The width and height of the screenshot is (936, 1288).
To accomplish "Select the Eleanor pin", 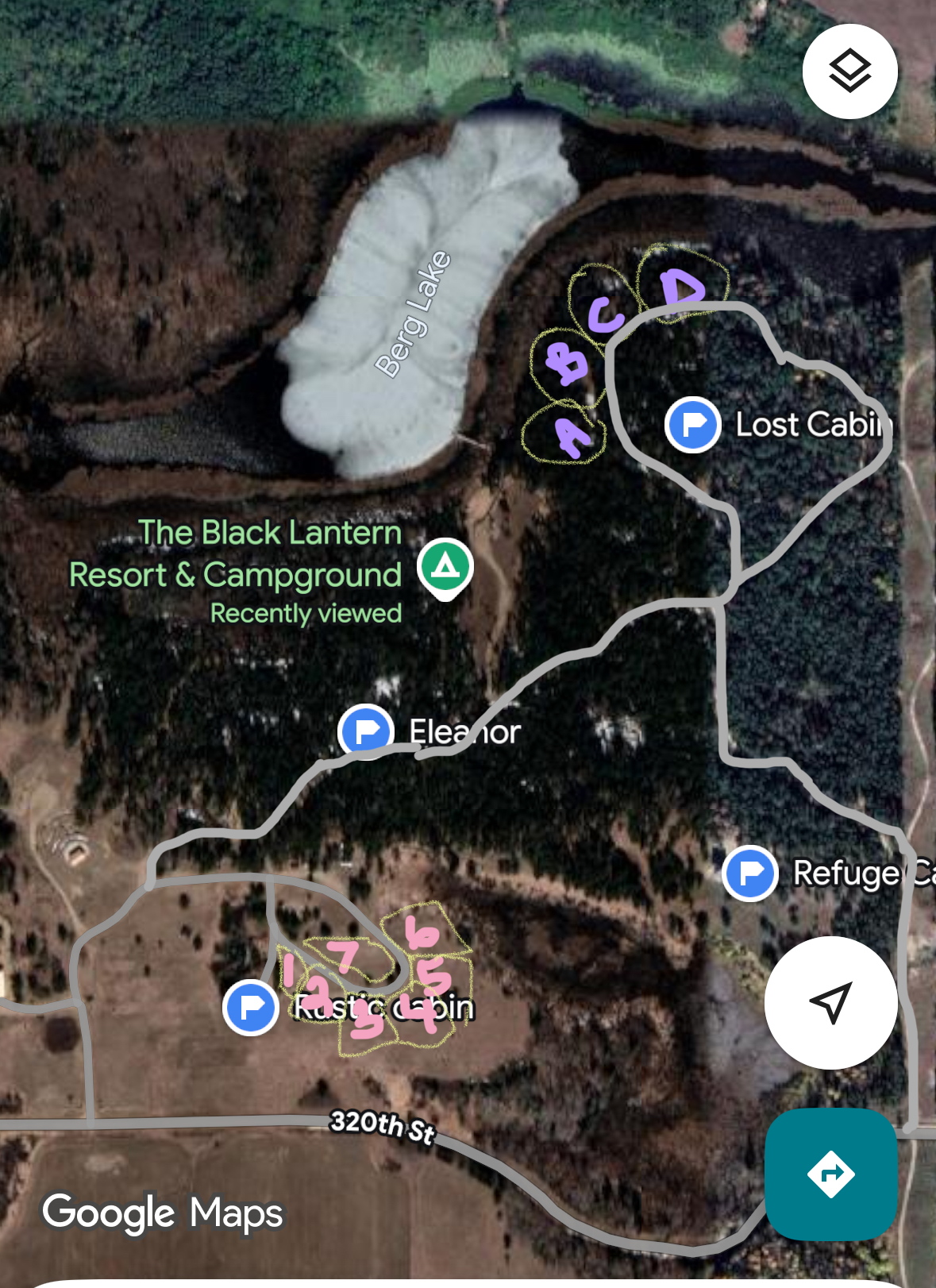I will pyautogui.click(x=366, y=731).
